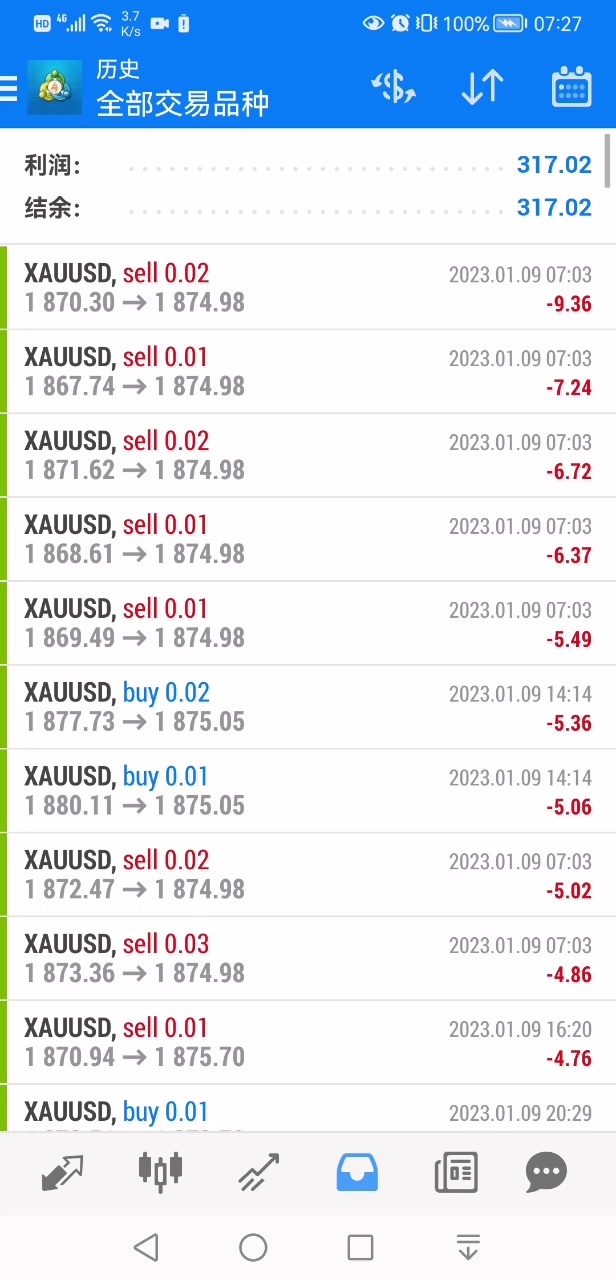
Task: Switch to the Chart tab
Action: (160, 1172)
